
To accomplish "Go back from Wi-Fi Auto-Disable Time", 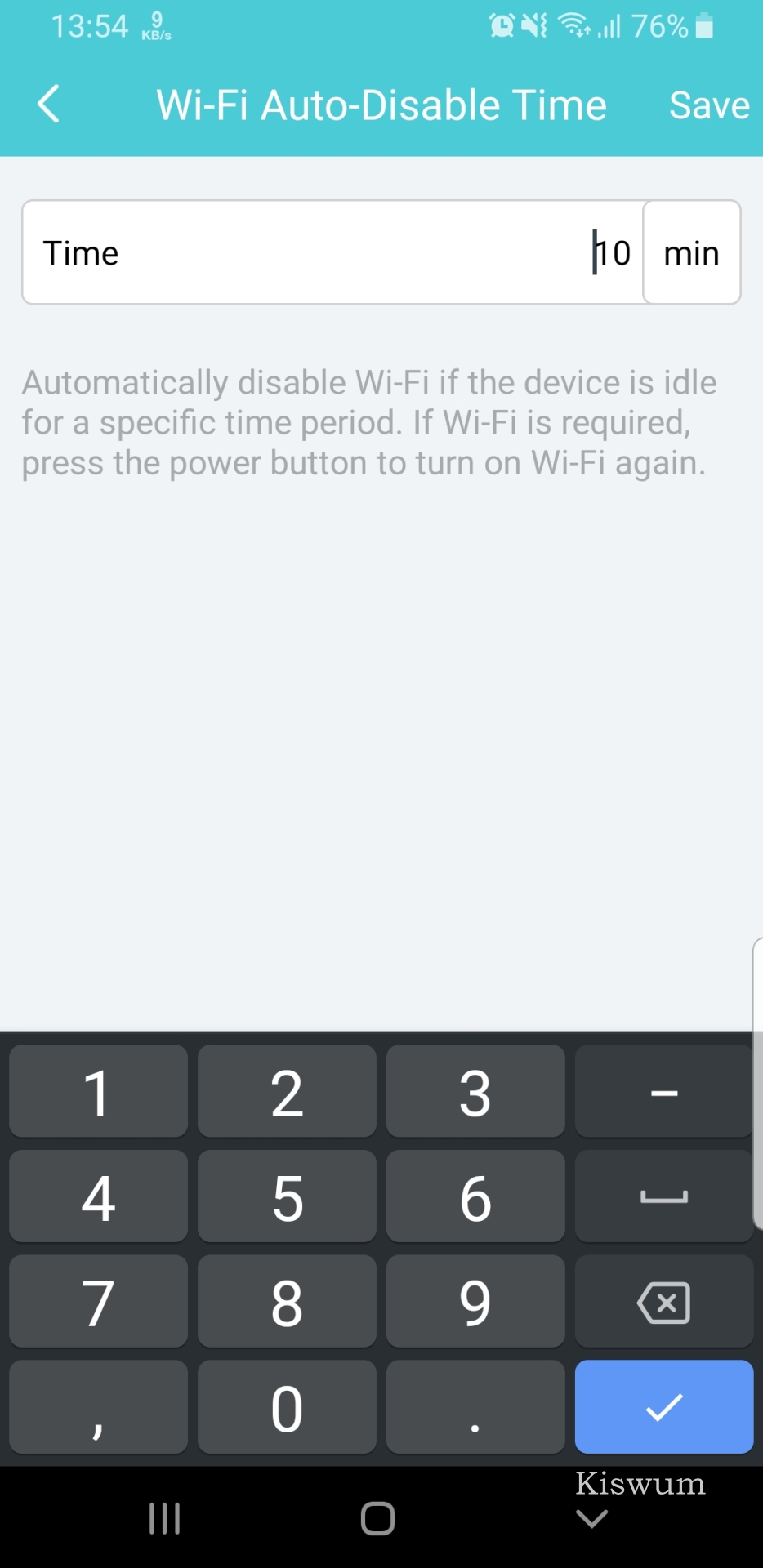I will point(49,105).
